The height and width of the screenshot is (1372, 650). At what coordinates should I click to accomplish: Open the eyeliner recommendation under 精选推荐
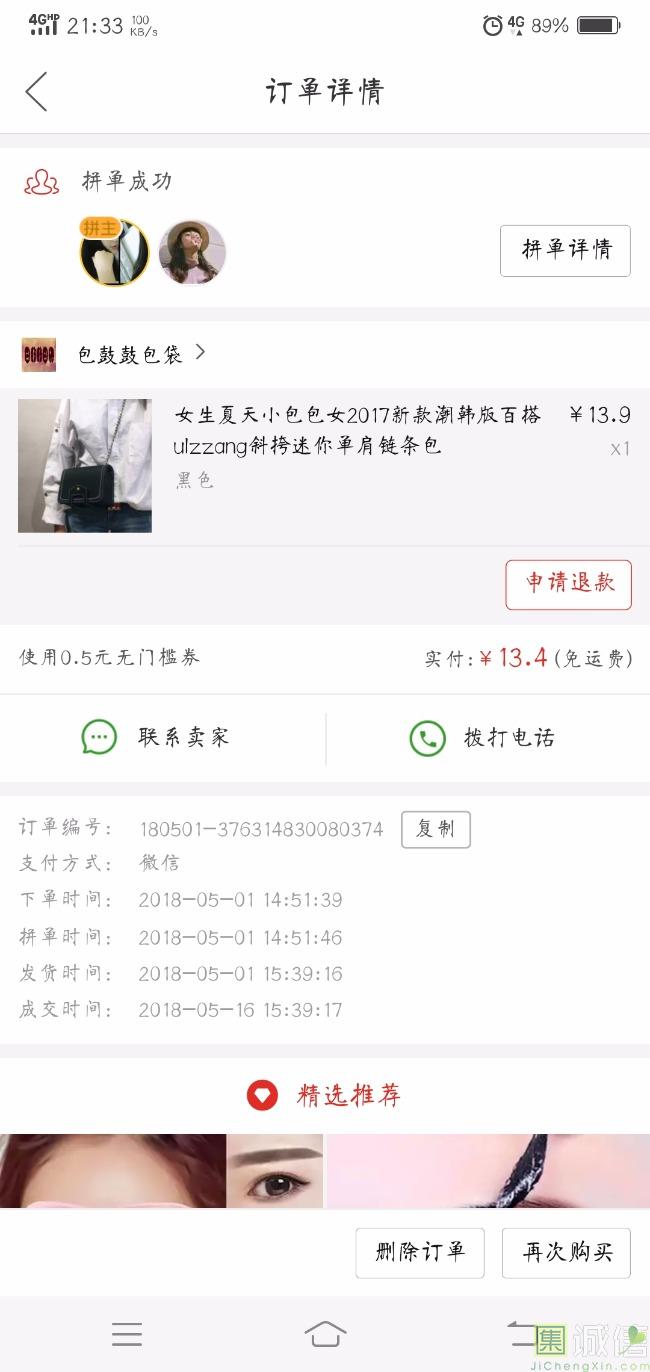tap(488, 1171)
